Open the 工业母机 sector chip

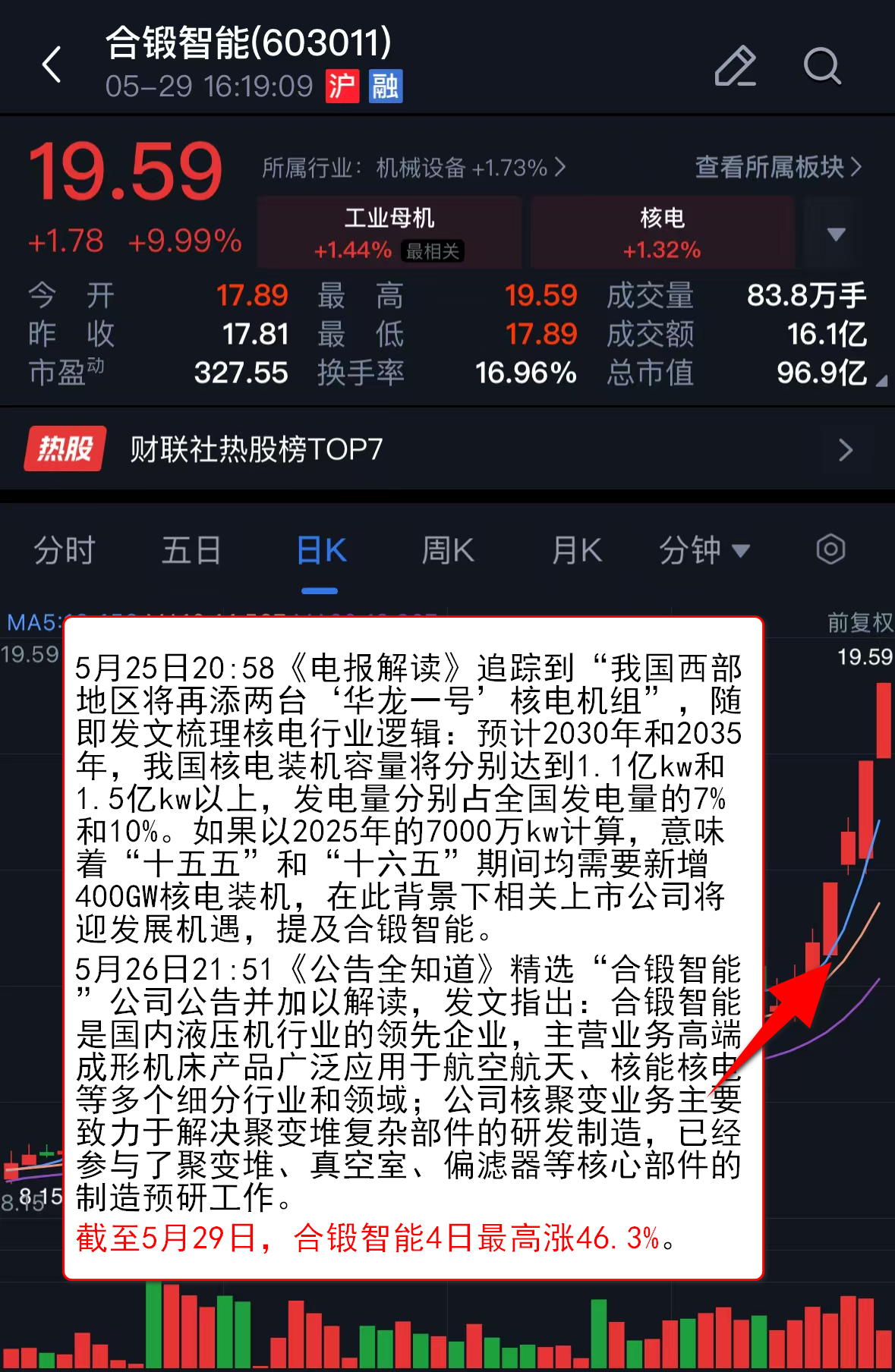(x=389, y=233)
